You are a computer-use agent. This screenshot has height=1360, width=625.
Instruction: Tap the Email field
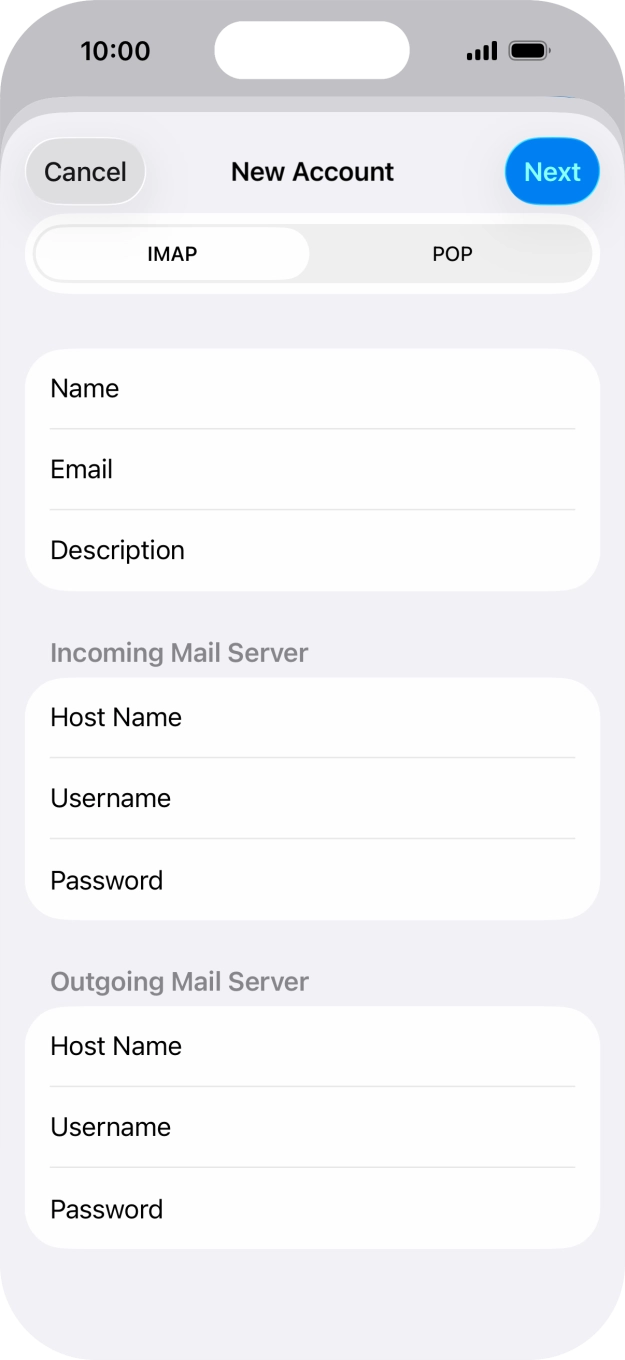[x=312, y=470]
